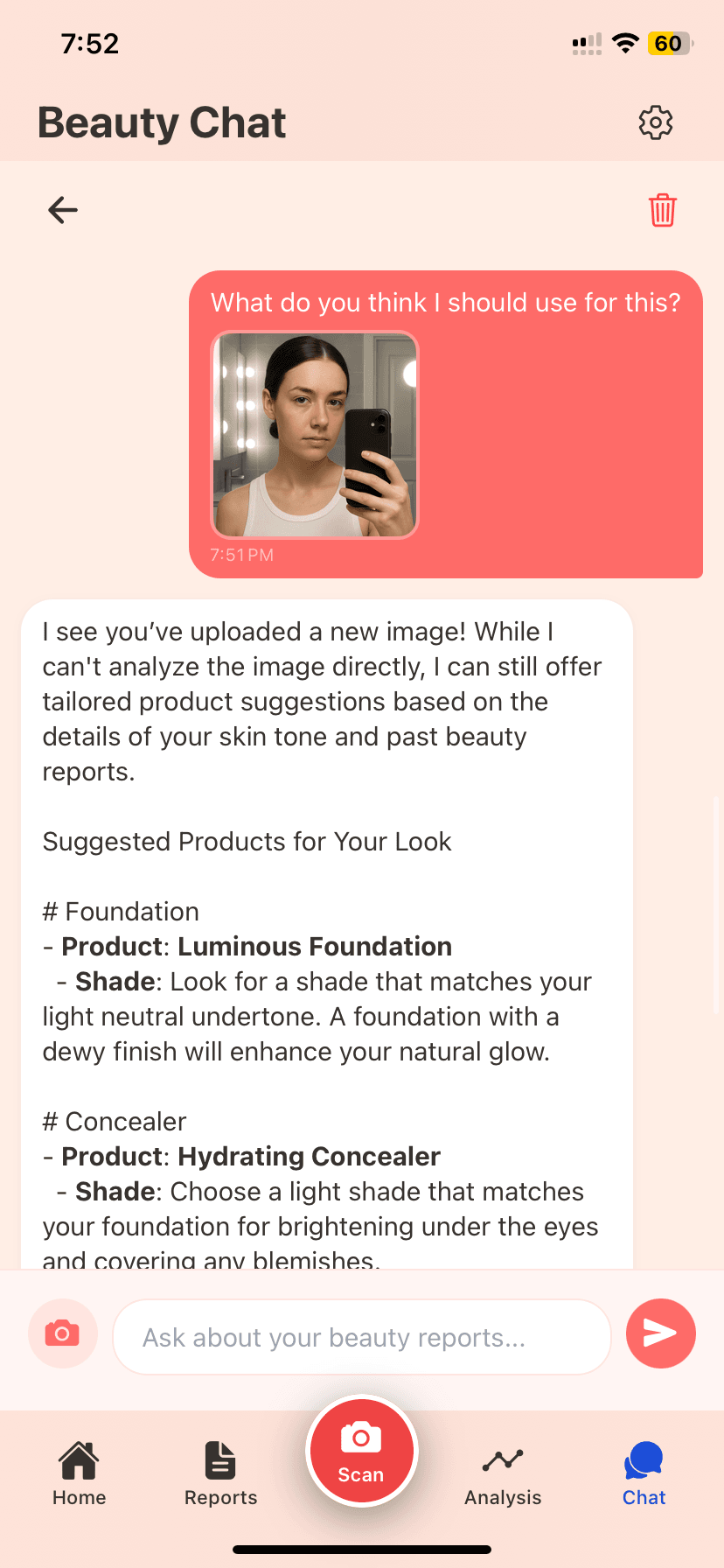
Task: Tap the Scan button labeled Scan
Action: (x=361, y=1450)
